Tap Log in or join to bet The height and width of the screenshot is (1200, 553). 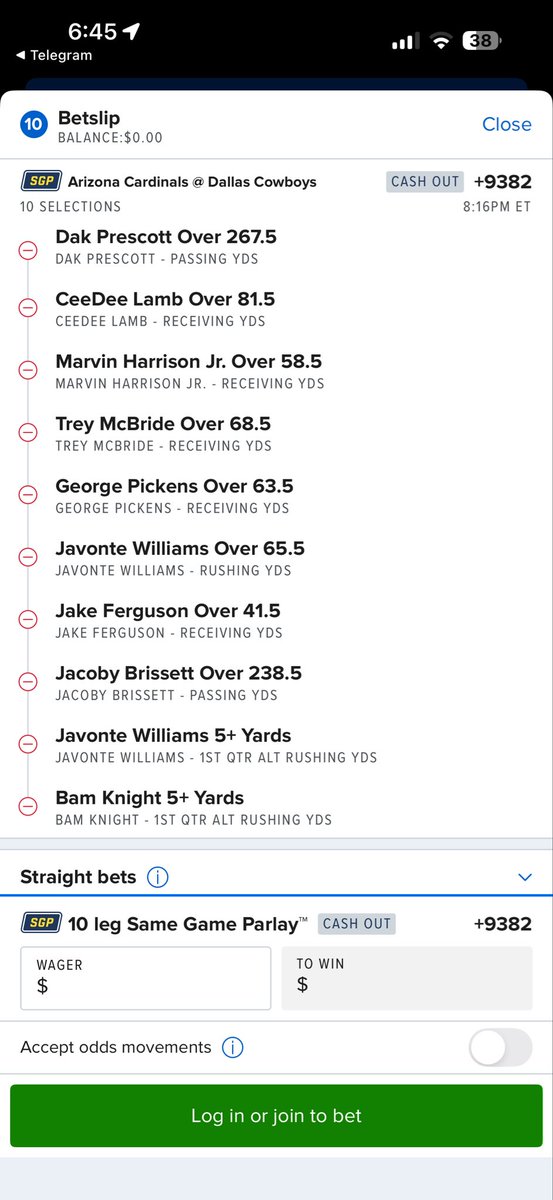coord(276,1116)
